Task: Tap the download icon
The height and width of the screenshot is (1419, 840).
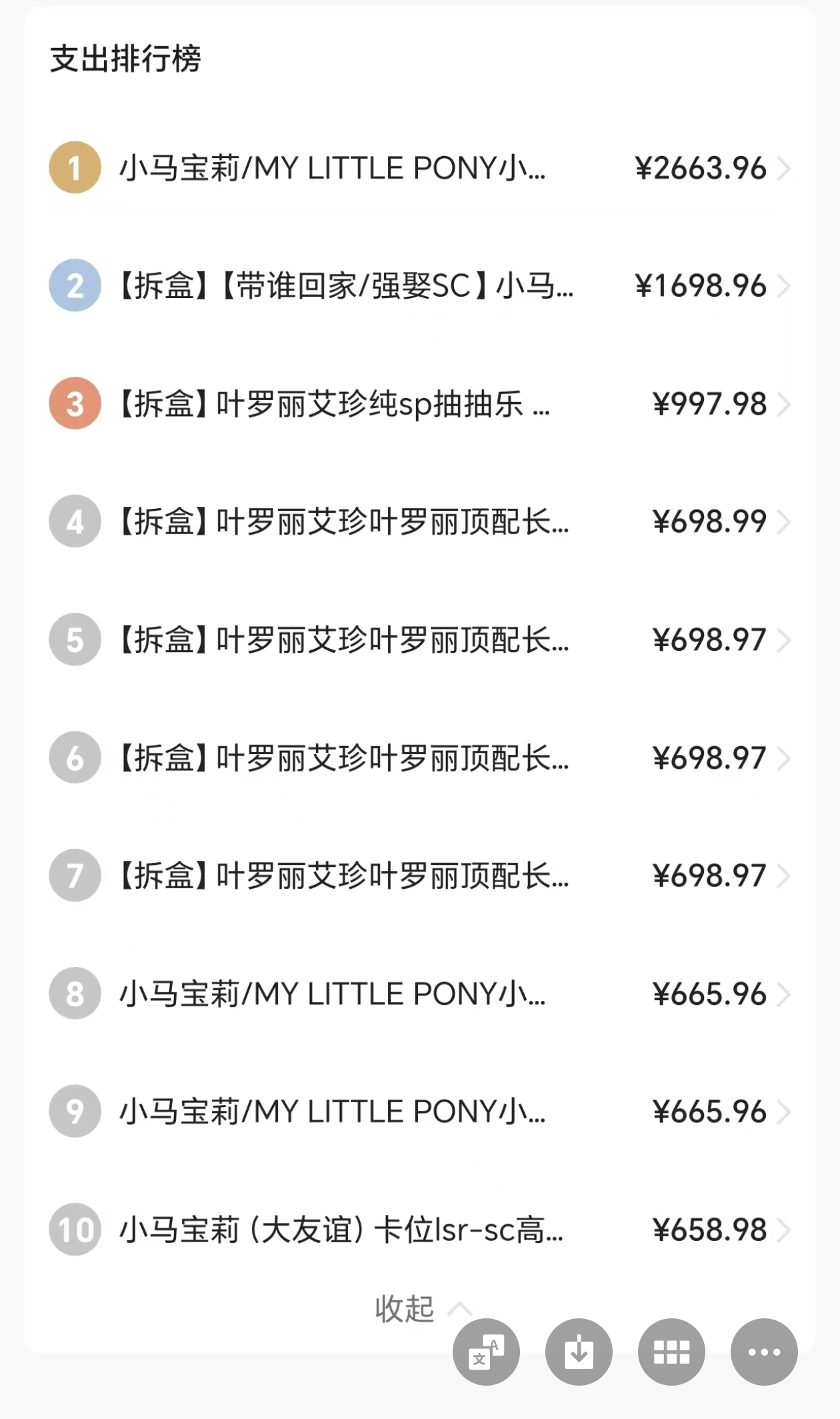Action: [x=579, y=1352]
